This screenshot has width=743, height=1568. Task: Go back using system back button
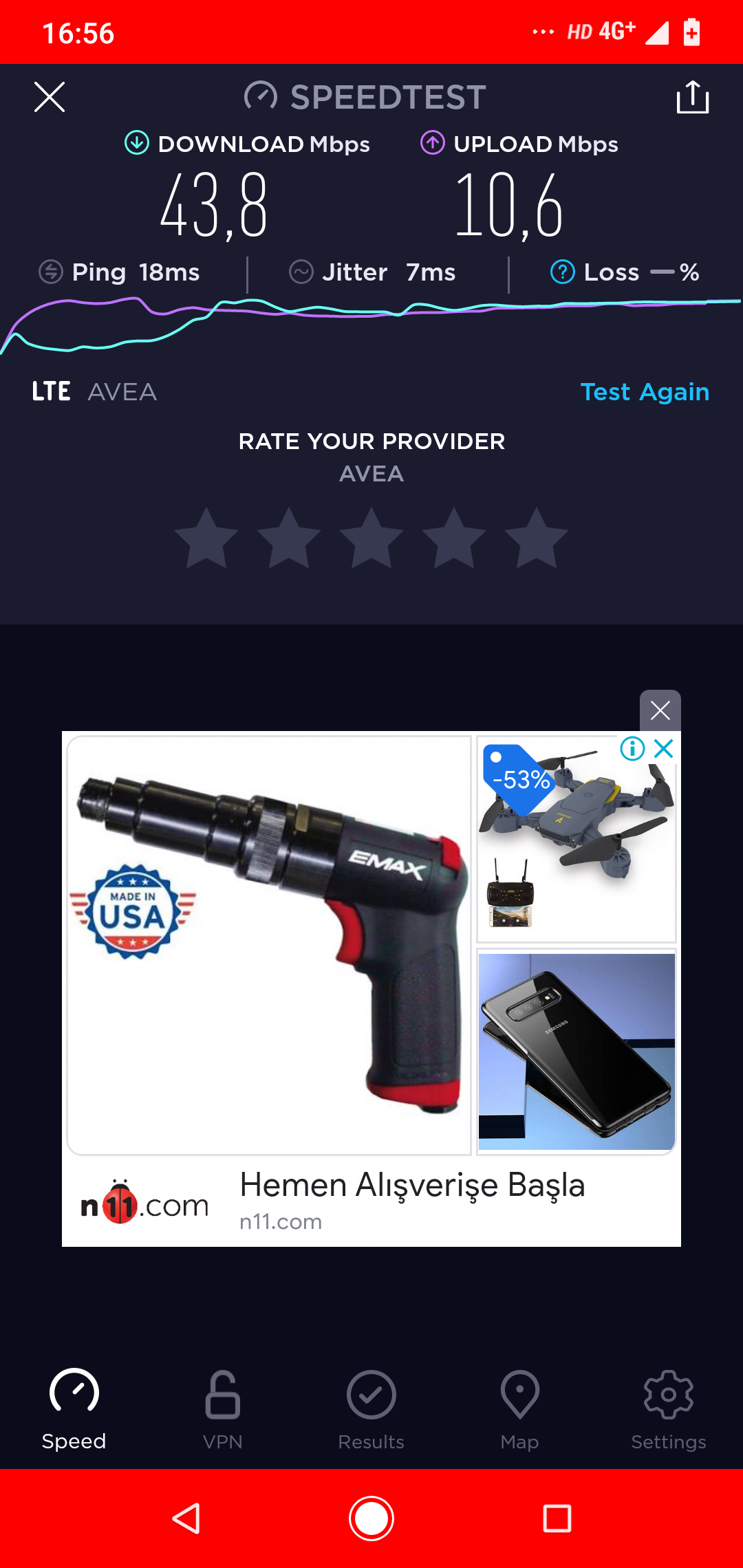pos(186,1518)
